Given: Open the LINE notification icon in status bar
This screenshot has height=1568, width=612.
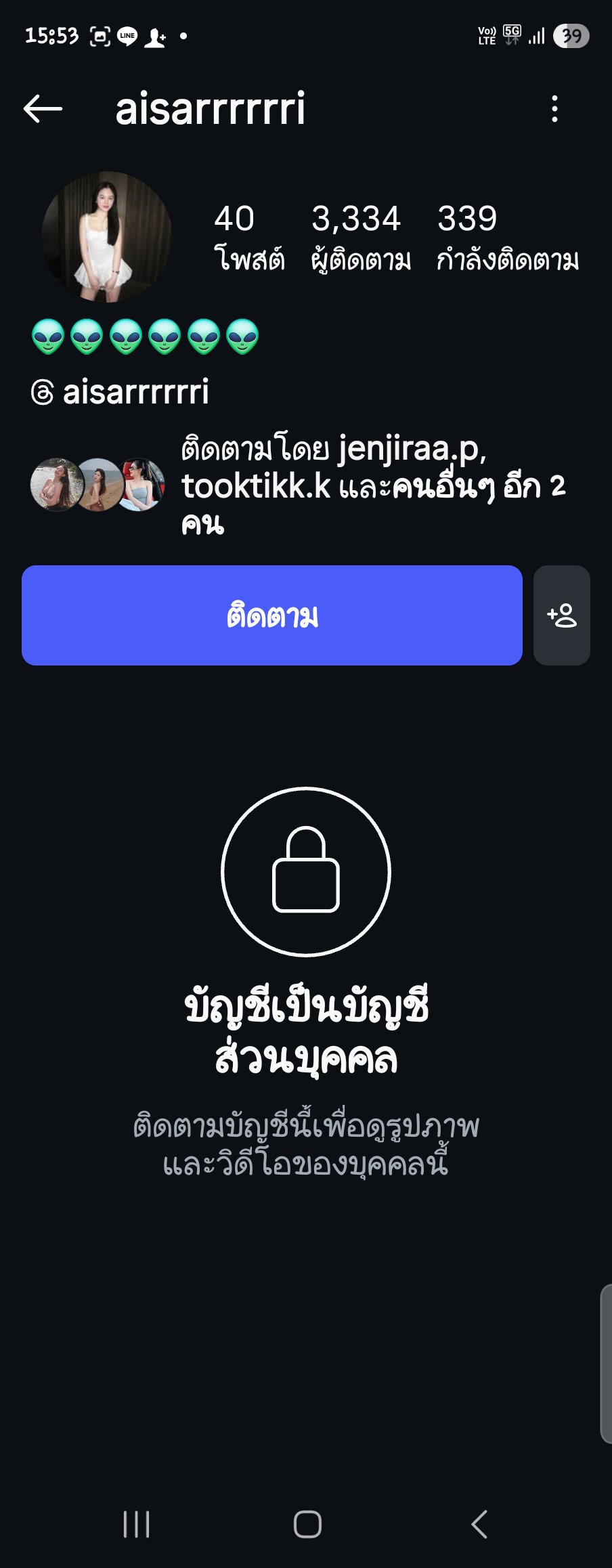Looking at the screenshot, I should tap(126, 35).
